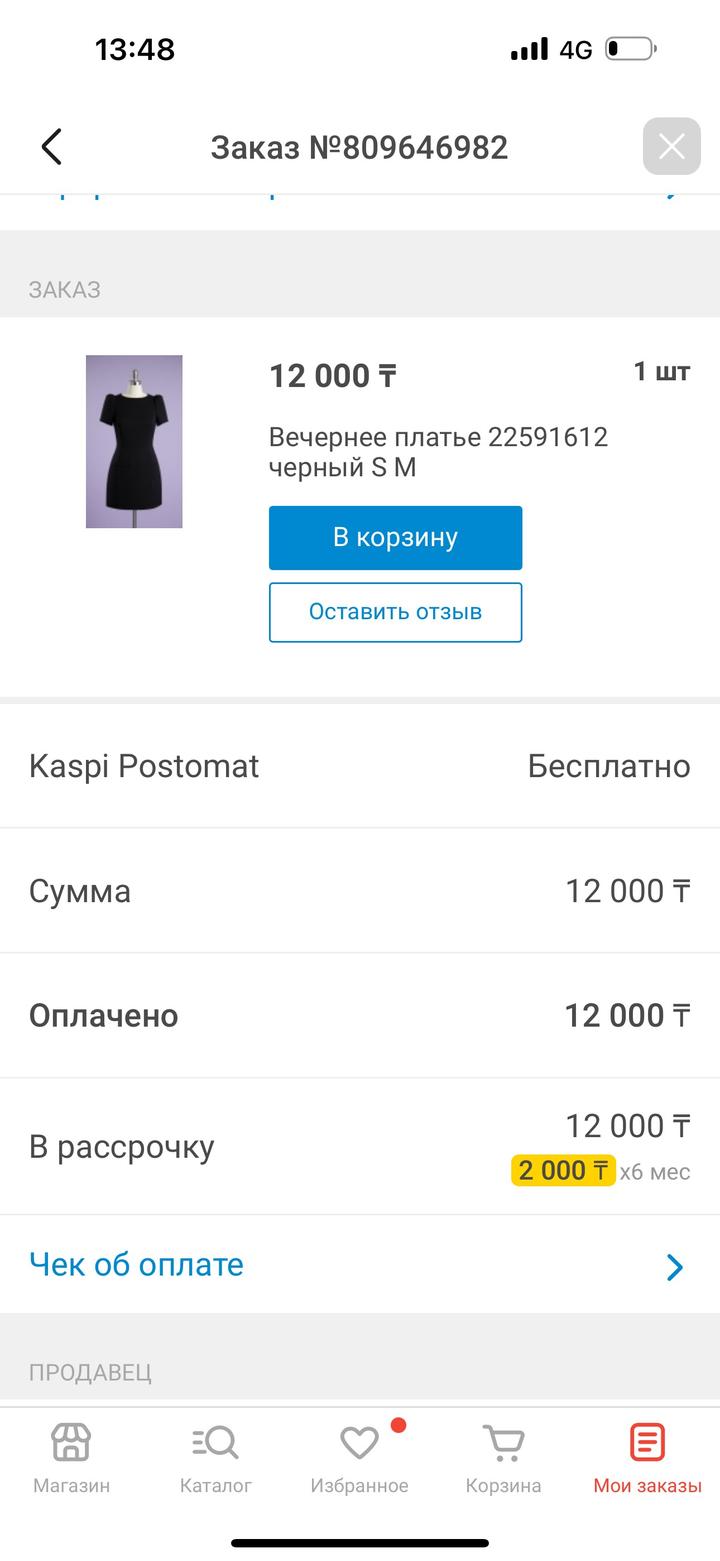Go to the Избранное favorites tab
720x1561 pixels.
[359, 1458]
